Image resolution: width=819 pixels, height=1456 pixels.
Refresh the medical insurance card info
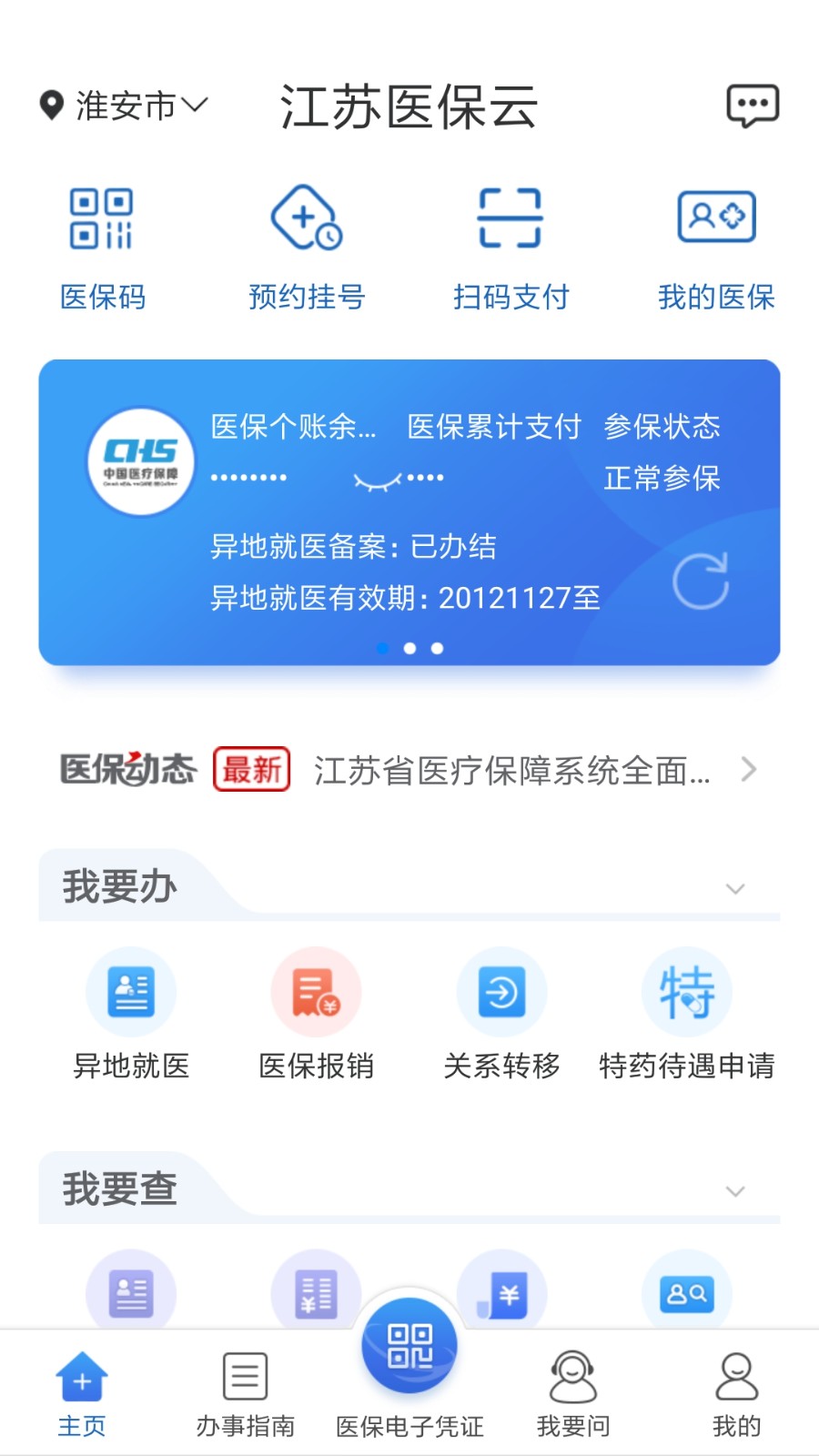coord(700,581)
